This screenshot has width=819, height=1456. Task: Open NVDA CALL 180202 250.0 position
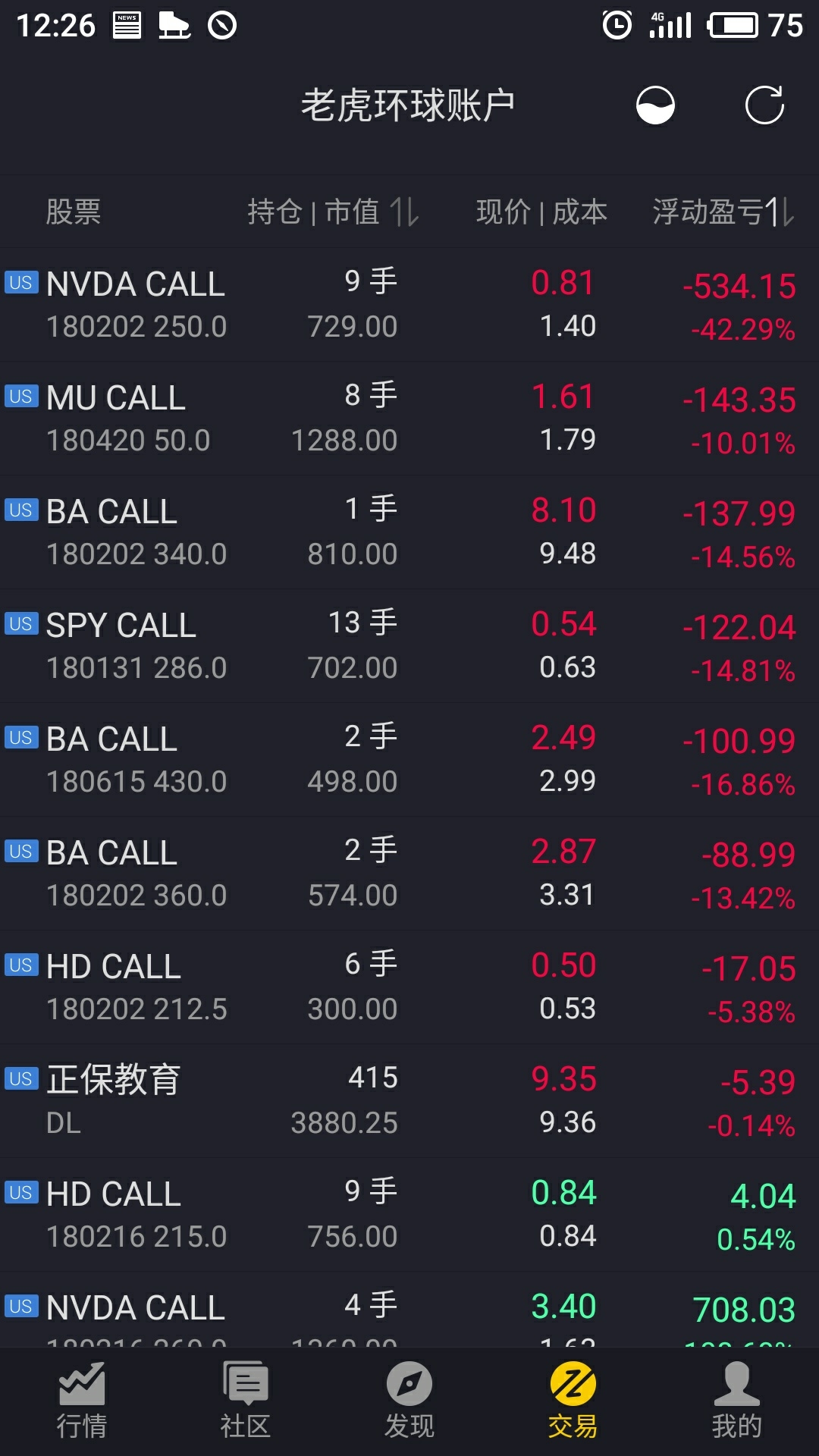point(409,305)
